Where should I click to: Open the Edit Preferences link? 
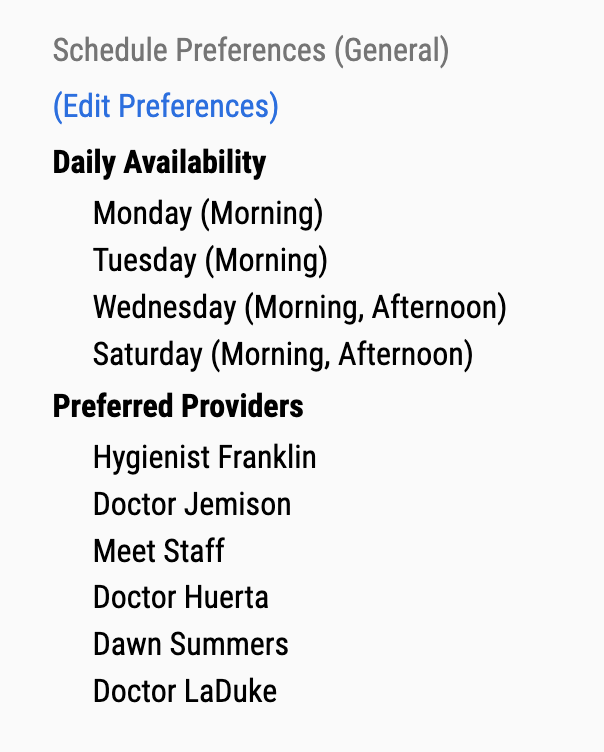click(x=165, y=106)
